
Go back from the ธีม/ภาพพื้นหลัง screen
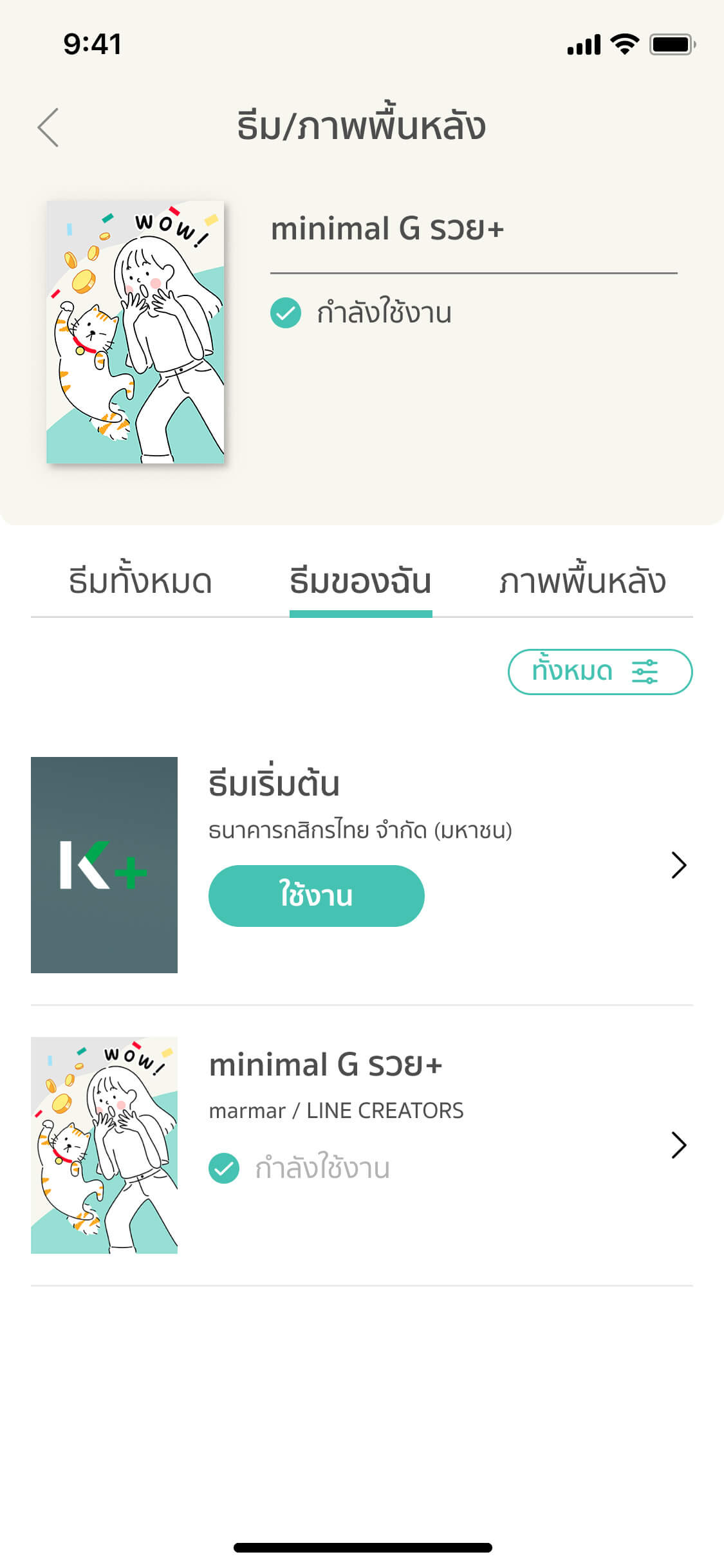(x=48, y=127)
